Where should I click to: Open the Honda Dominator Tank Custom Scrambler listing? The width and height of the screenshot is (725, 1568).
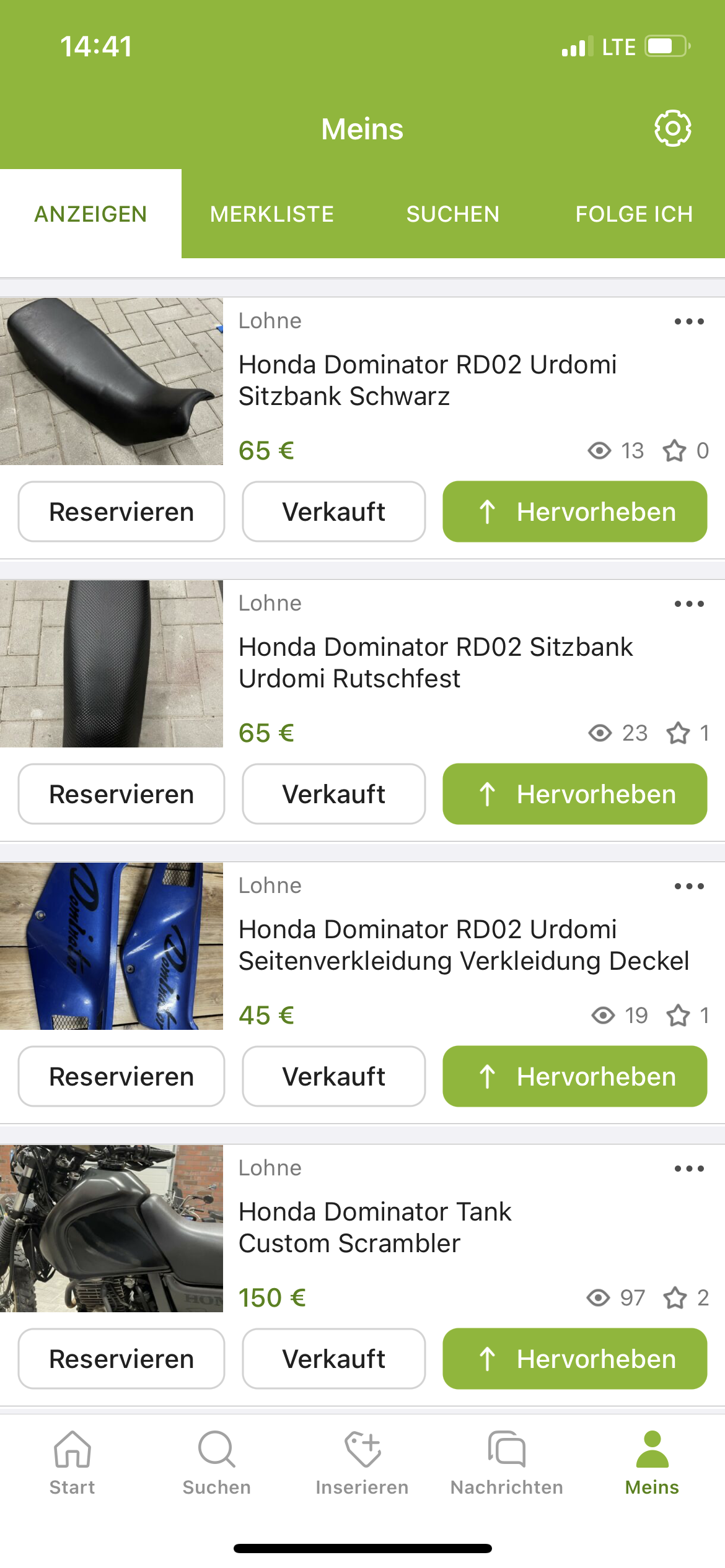(x=375, y=1227)
